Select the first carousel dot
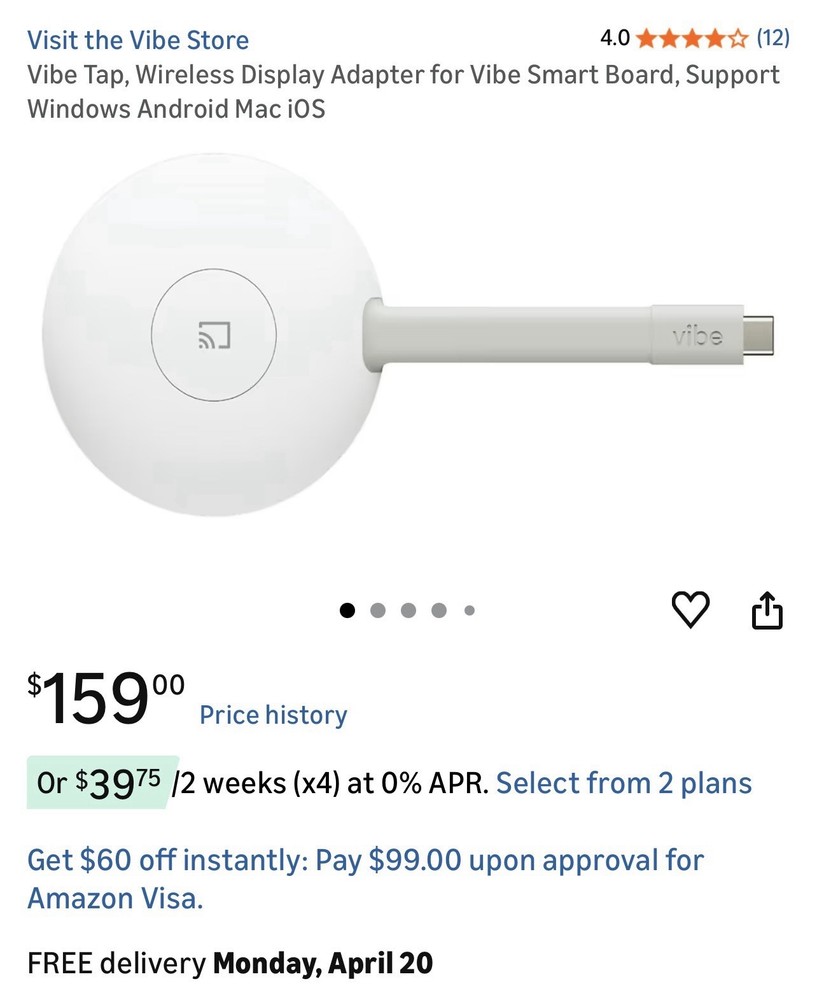This screenshot has height=1000, width=817. pos(348,608)
